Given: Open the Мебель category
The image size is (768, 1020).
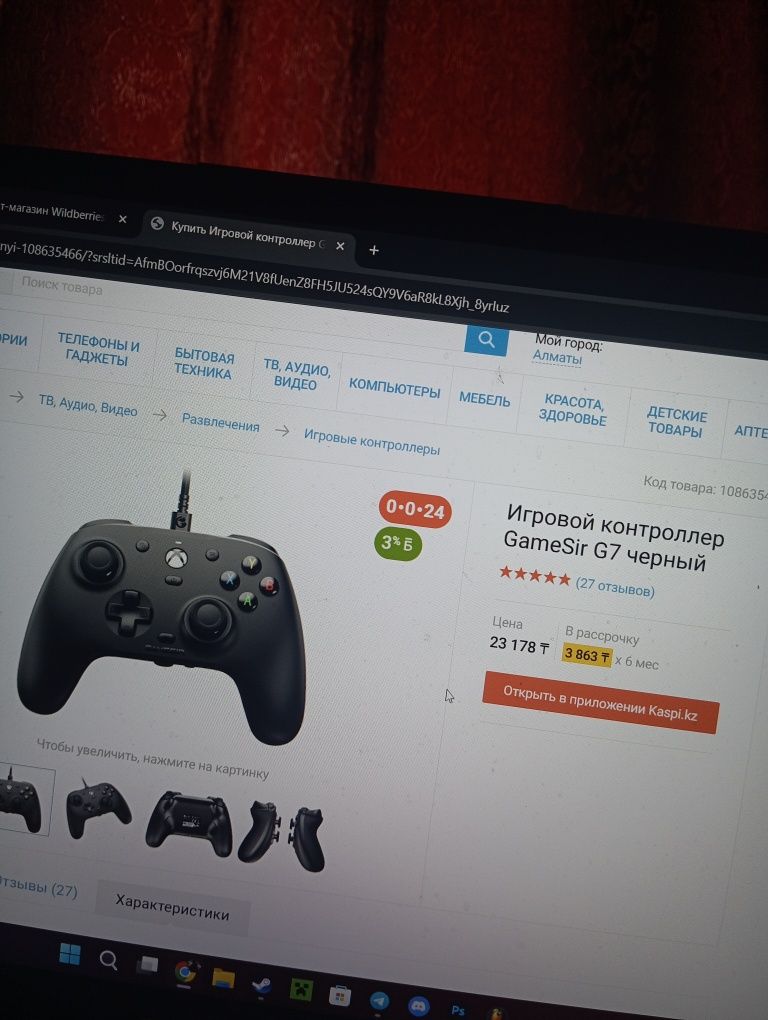Looking at the screenshot, I should 484,399.
